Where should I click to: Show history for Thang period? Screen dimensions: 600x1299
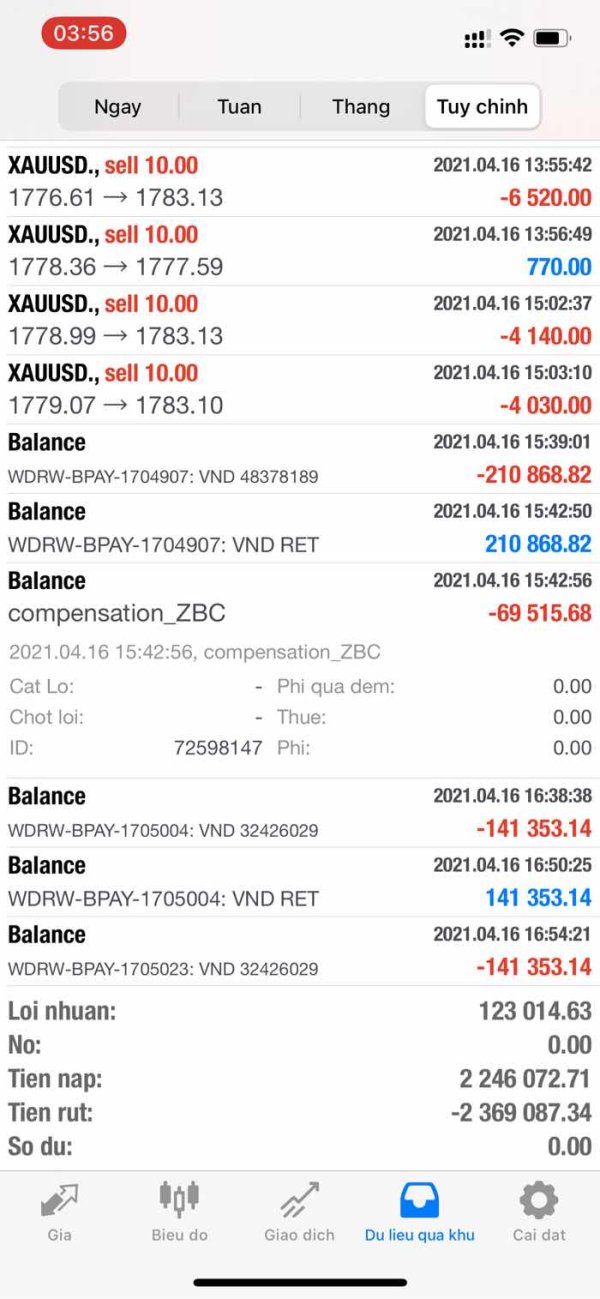(361, 107)
